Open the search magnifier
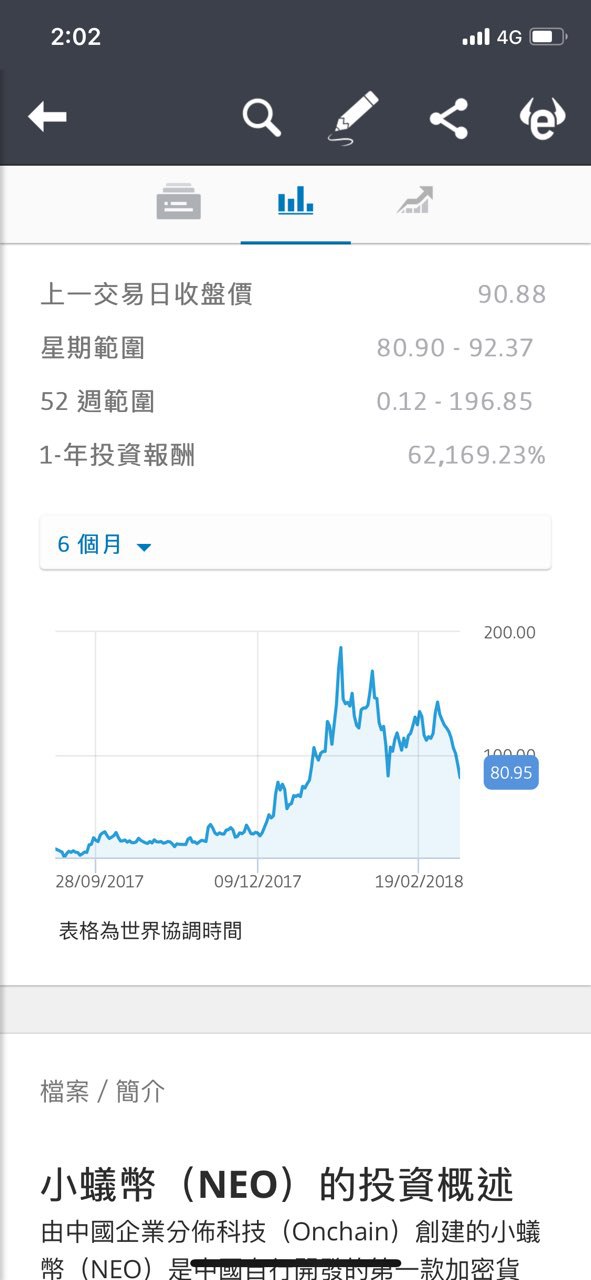Viewport: 591px width, 1280px height. [x=262, y=118]
